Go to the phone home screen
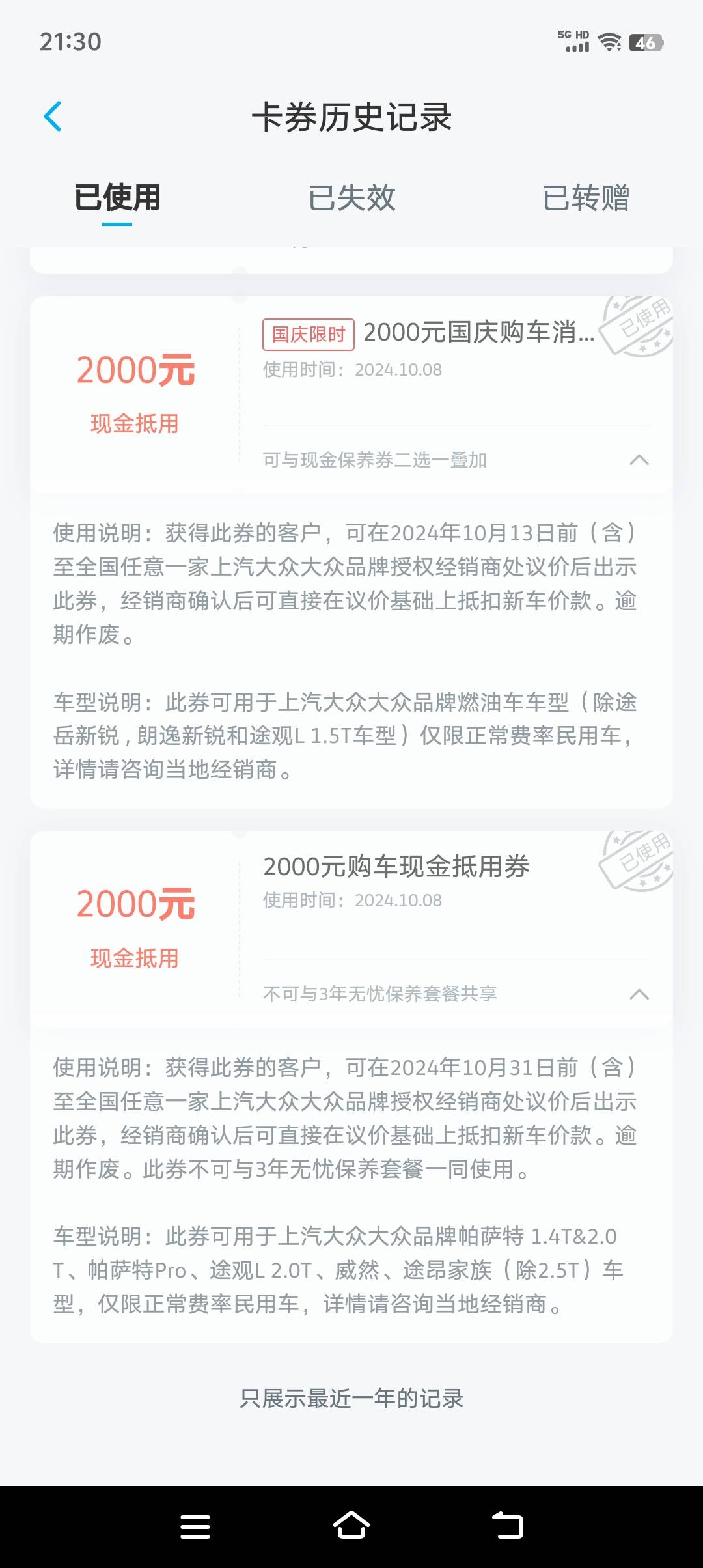703x1568 pixels. click(351, 1526)
